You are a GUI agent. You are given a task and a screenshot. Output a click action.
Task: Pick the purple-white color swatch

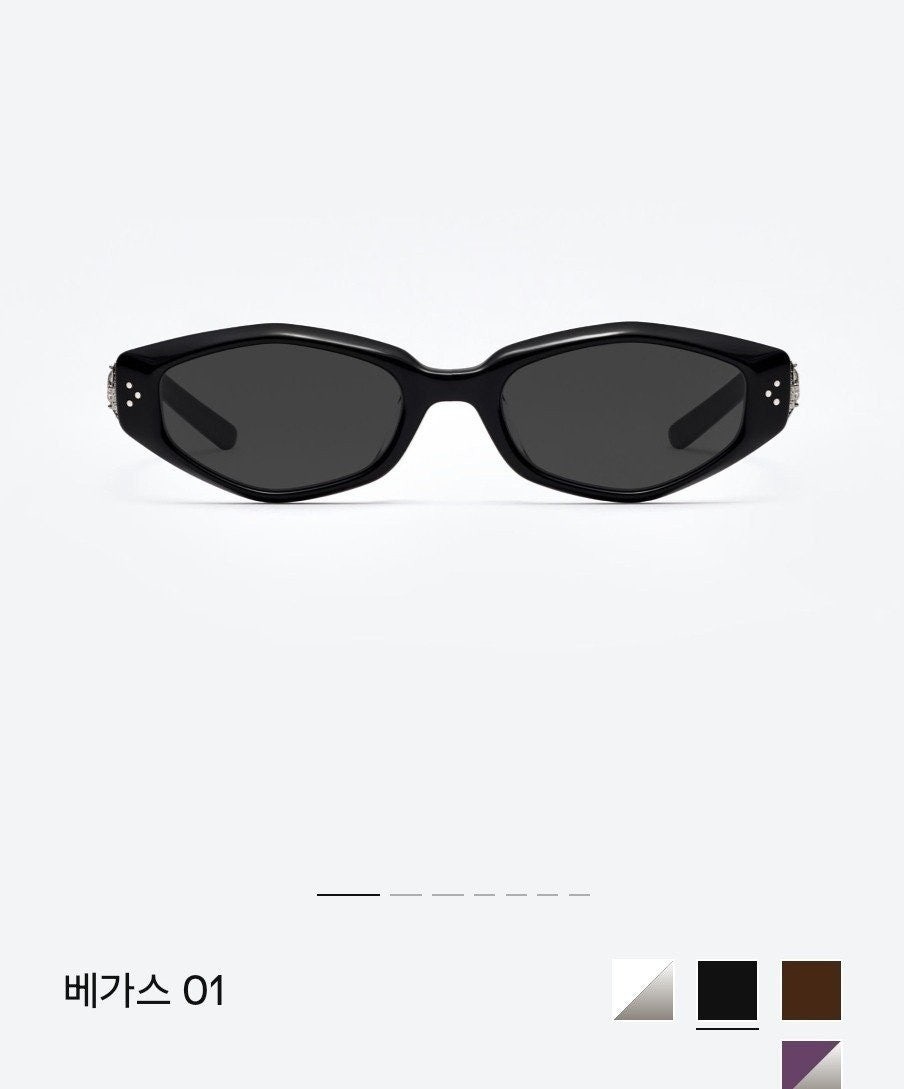click(811, 1065)
